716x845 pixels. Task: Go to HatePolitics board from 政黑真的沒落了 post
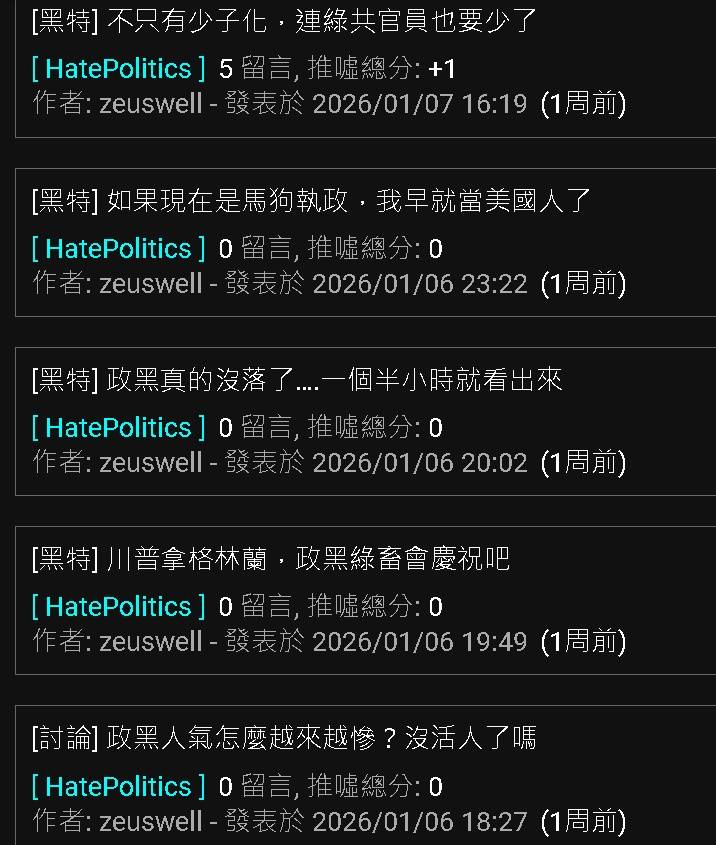tap(118, 428)
